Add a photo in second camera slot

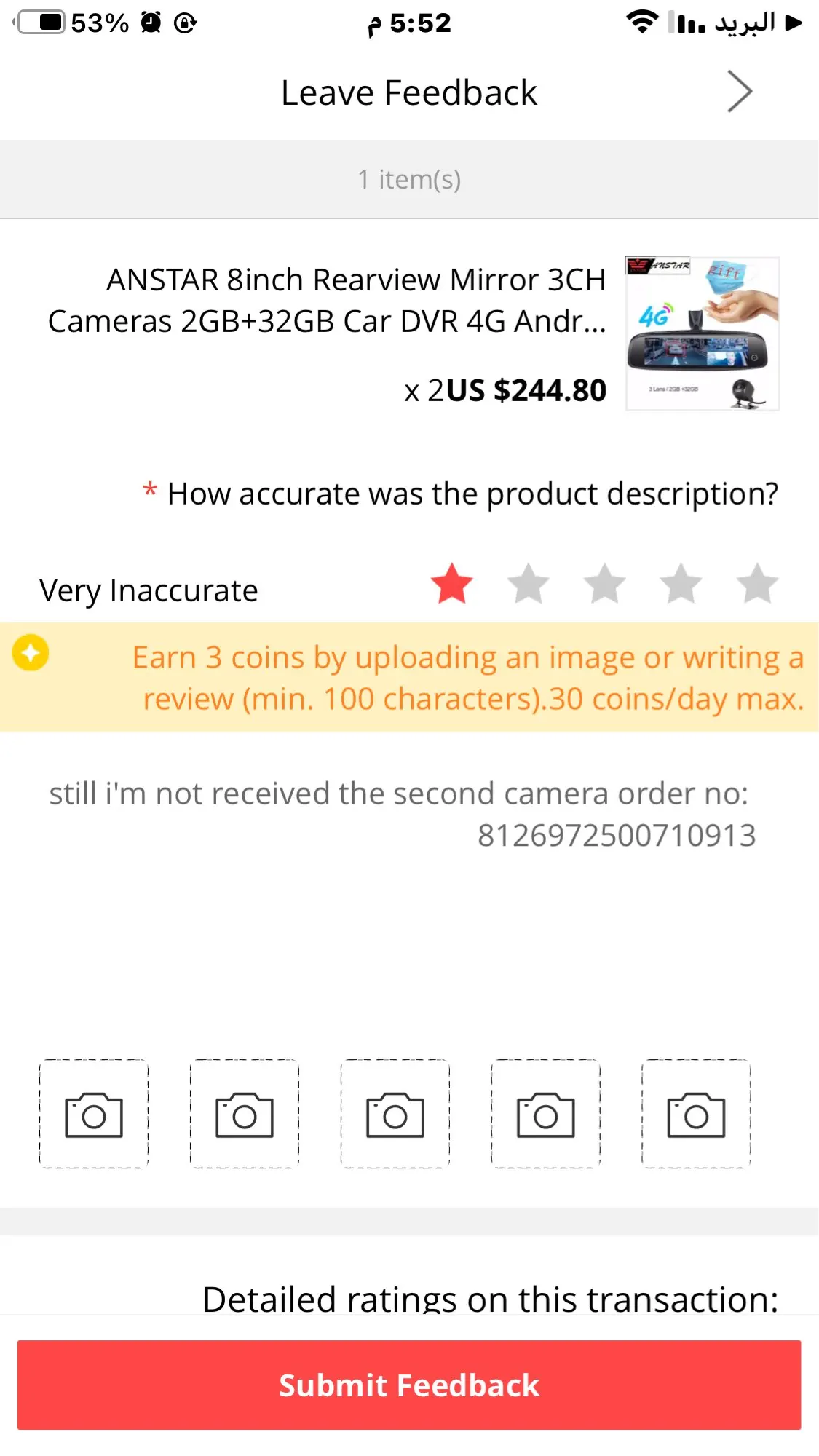click(245, 1114)
